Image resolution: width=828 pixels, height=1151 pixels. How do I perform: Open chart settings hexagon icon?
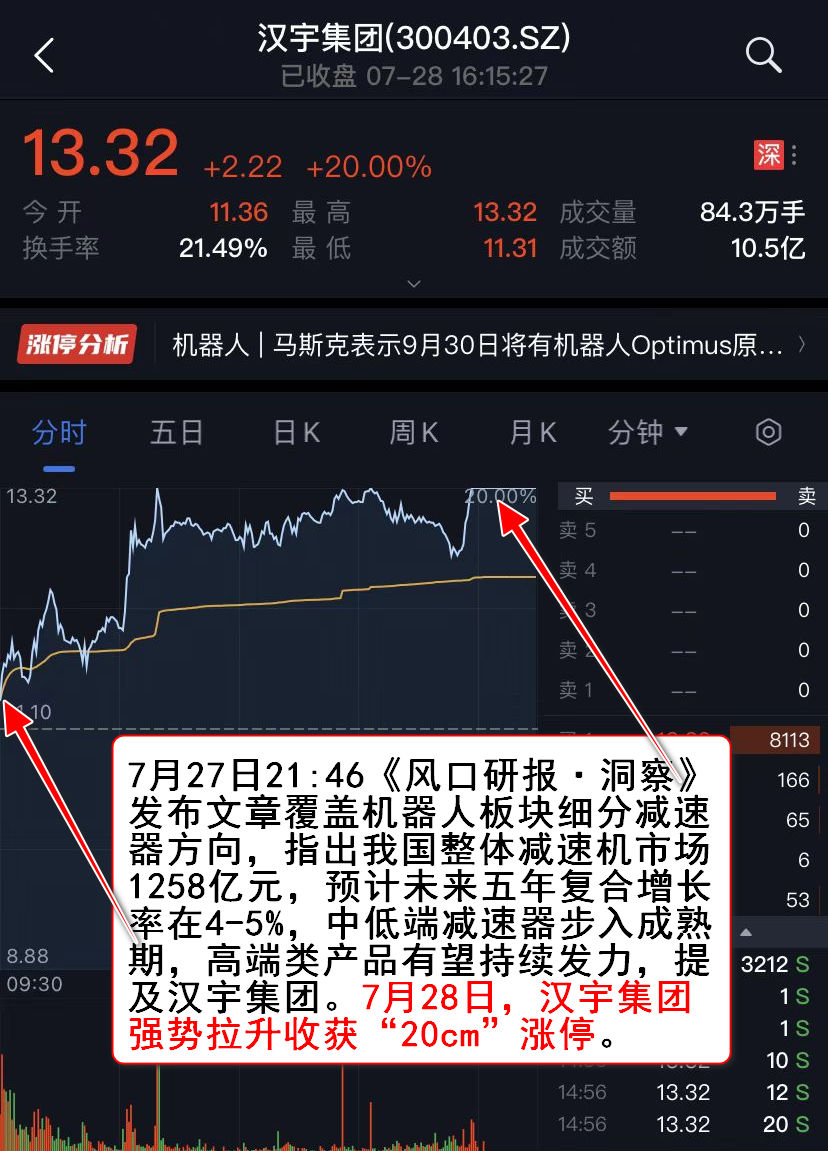pyautogui.click(x=768, y=433)
